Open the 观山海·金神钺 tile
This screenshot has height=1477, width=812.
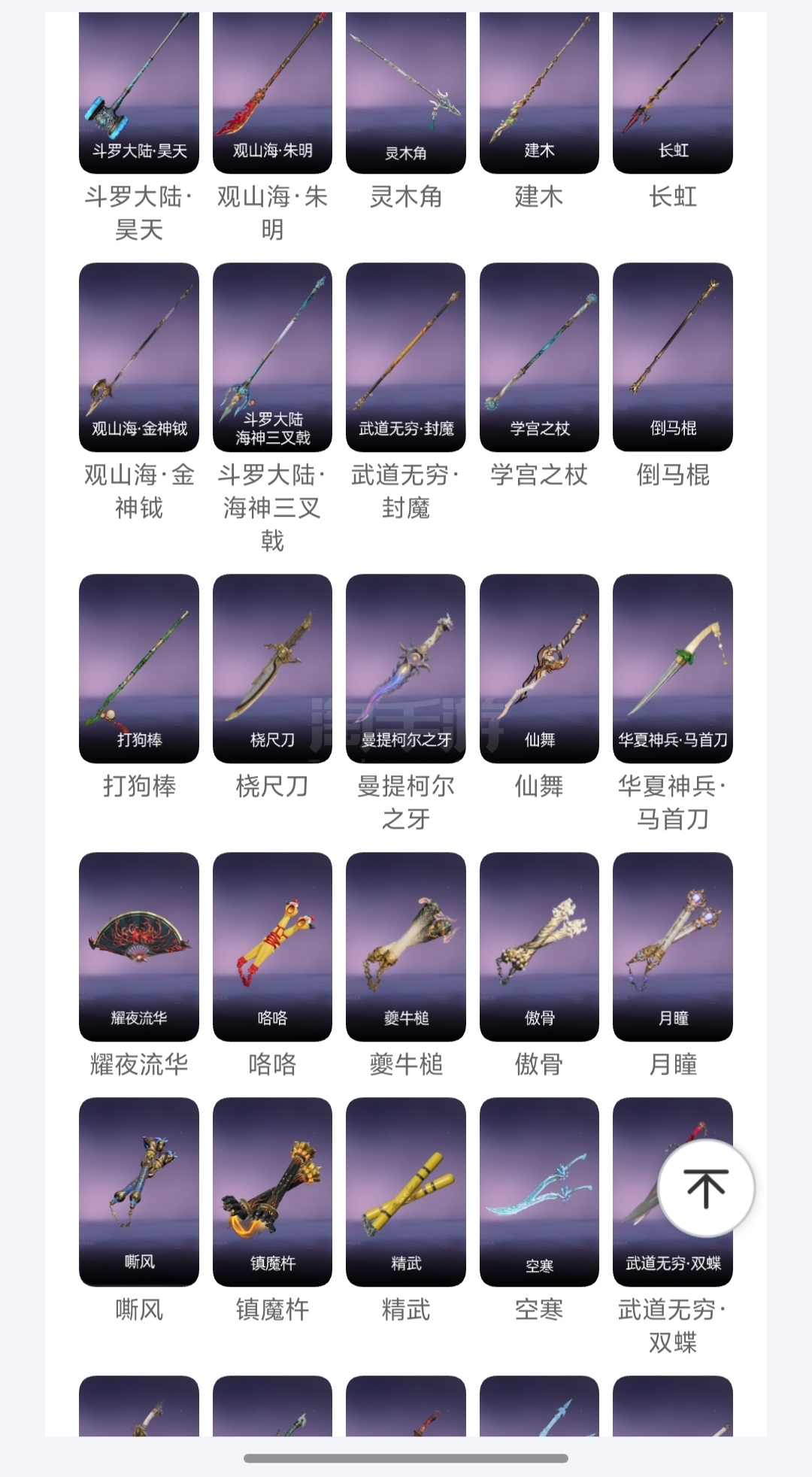pos(139,357)
